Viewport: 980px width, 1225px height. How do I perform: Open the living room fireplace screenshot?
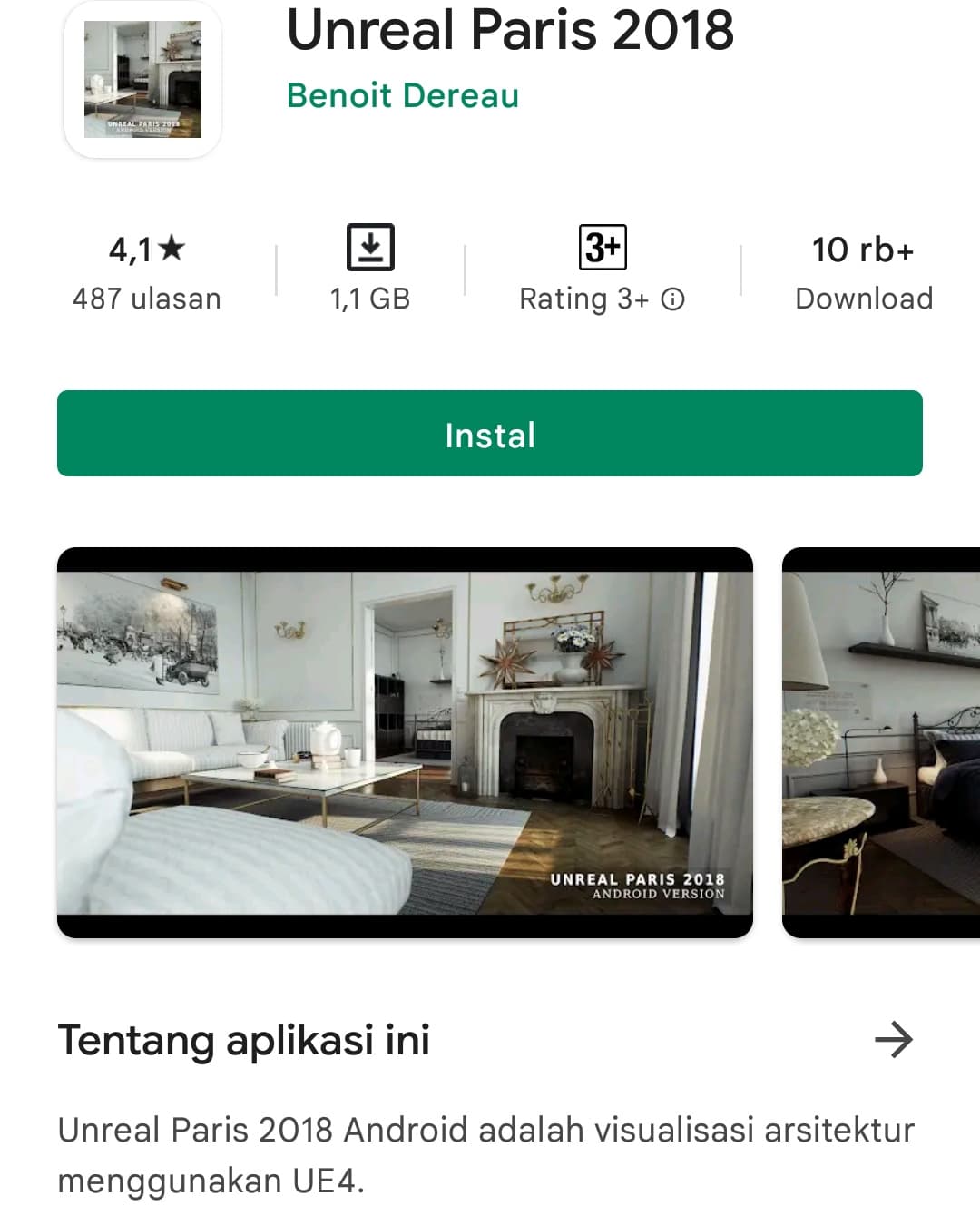coord(405,742)
